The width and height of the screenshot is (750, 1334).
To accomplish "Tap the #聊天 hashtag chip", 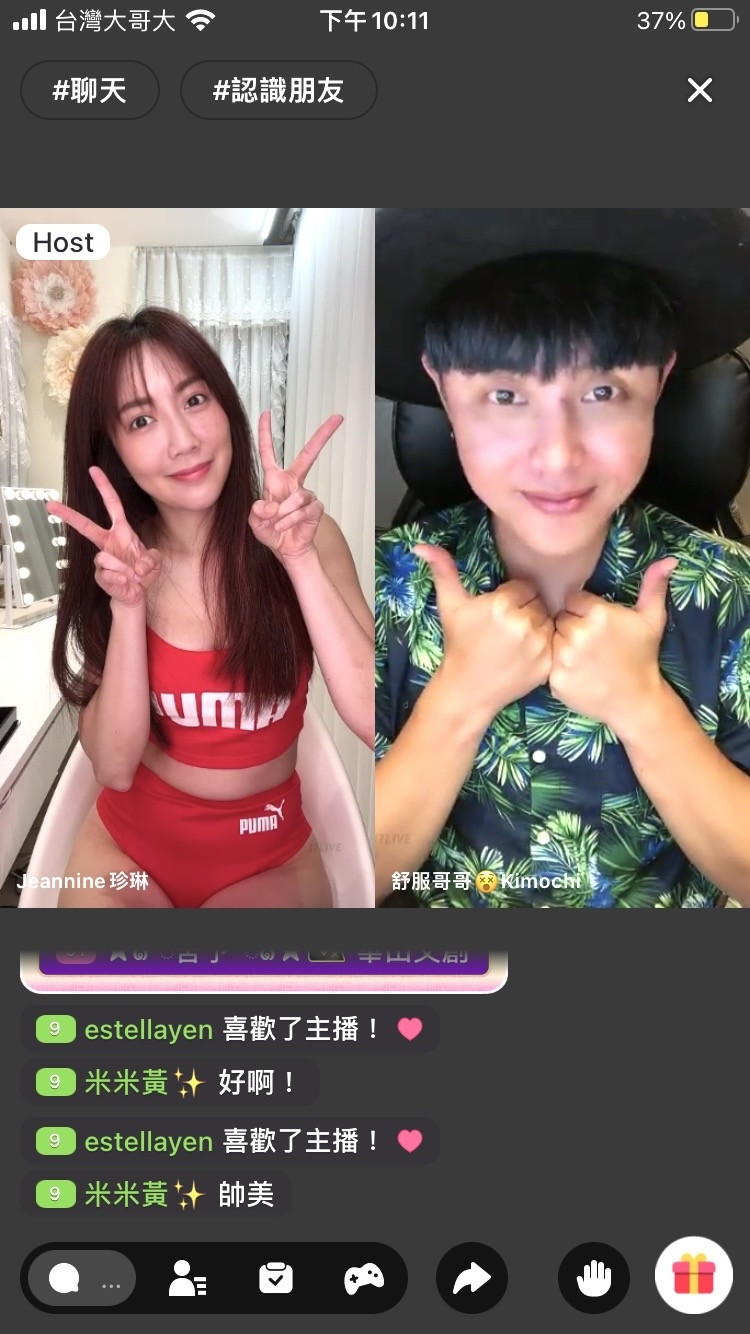I will tap(90, 90).
